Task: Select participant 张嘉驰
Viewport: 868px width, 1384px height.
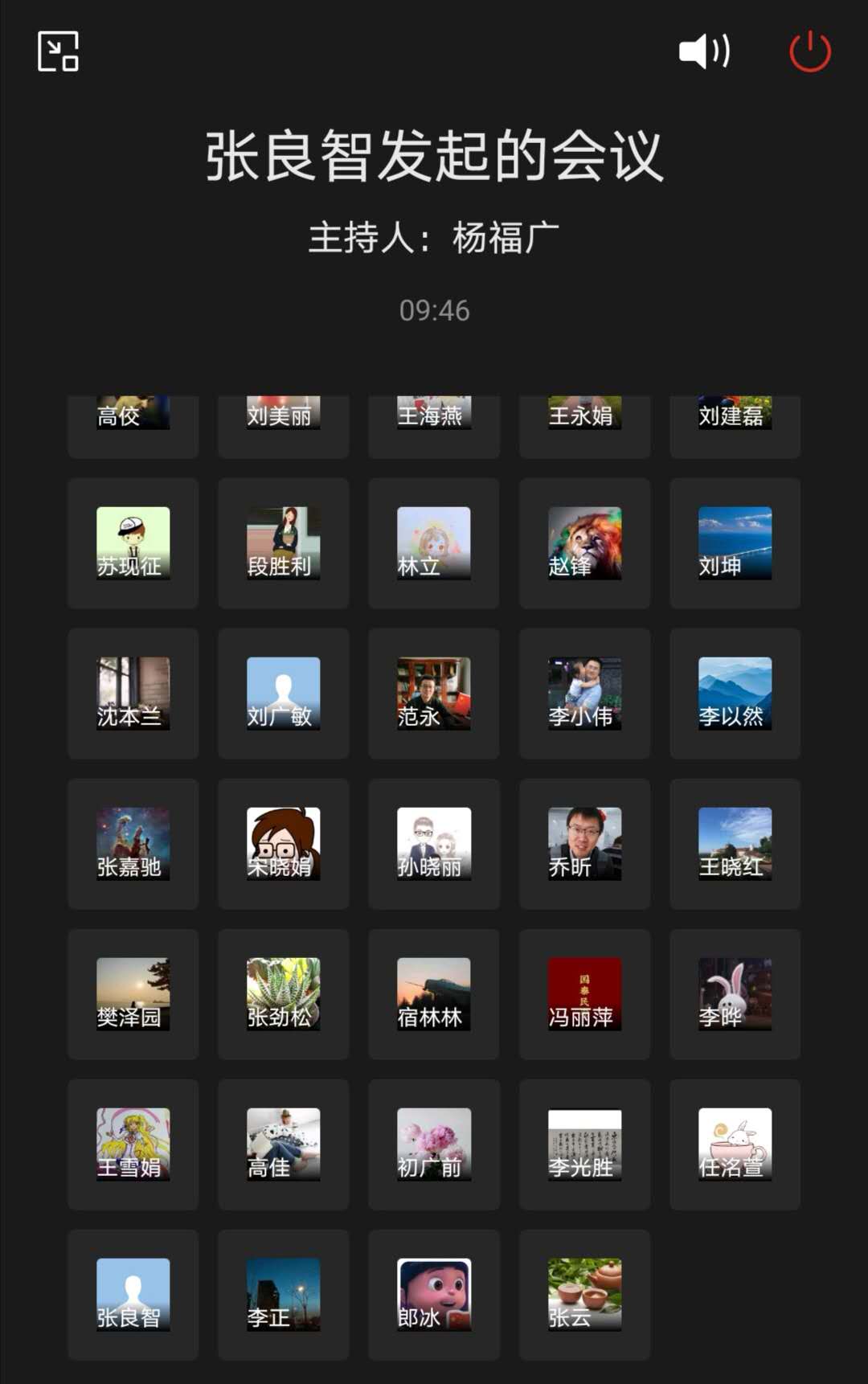Action: [133, 843]
